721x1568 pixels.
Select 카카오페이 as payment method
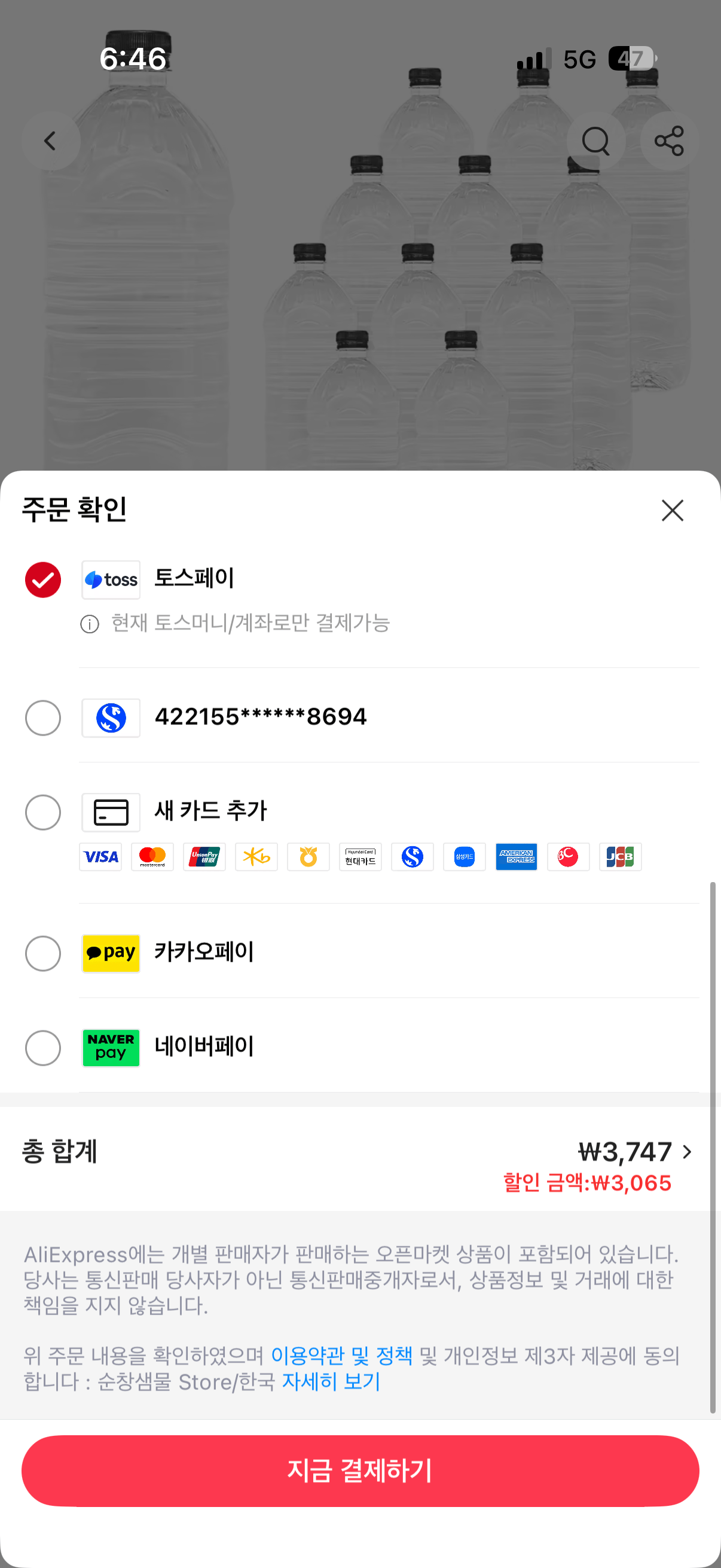pyautogui.click(x=42, y=954)
